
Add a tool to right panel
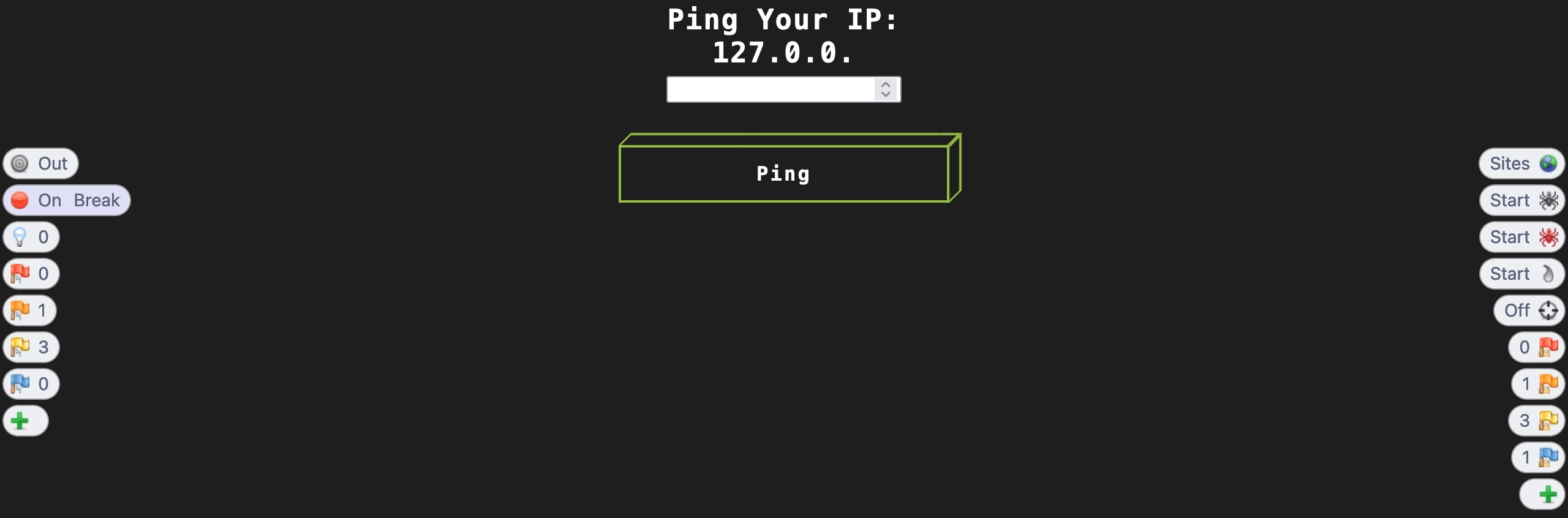click(x=1542, y=494)
